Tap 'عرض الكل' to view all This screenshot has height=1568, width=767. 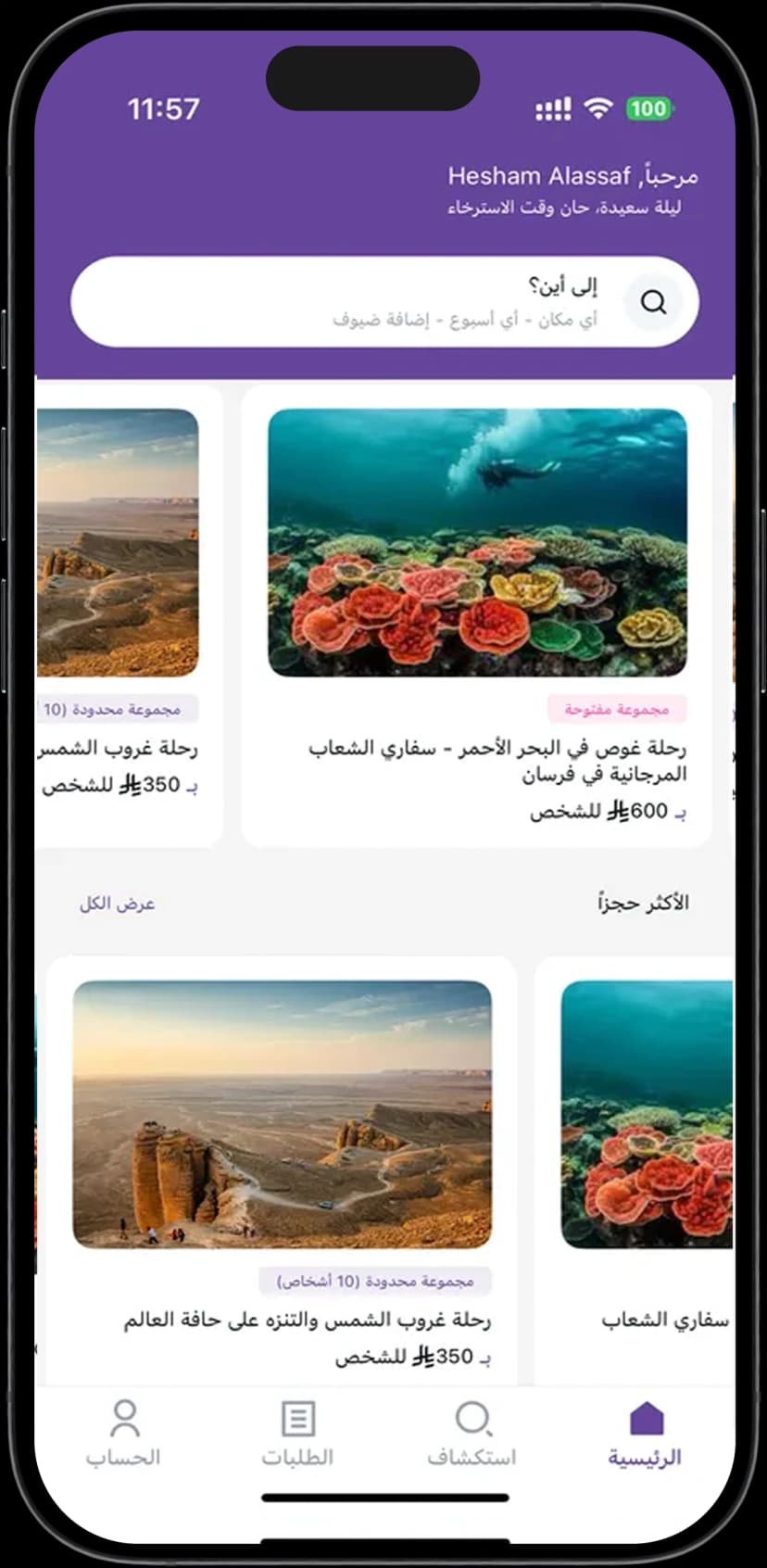click(117, 904)
